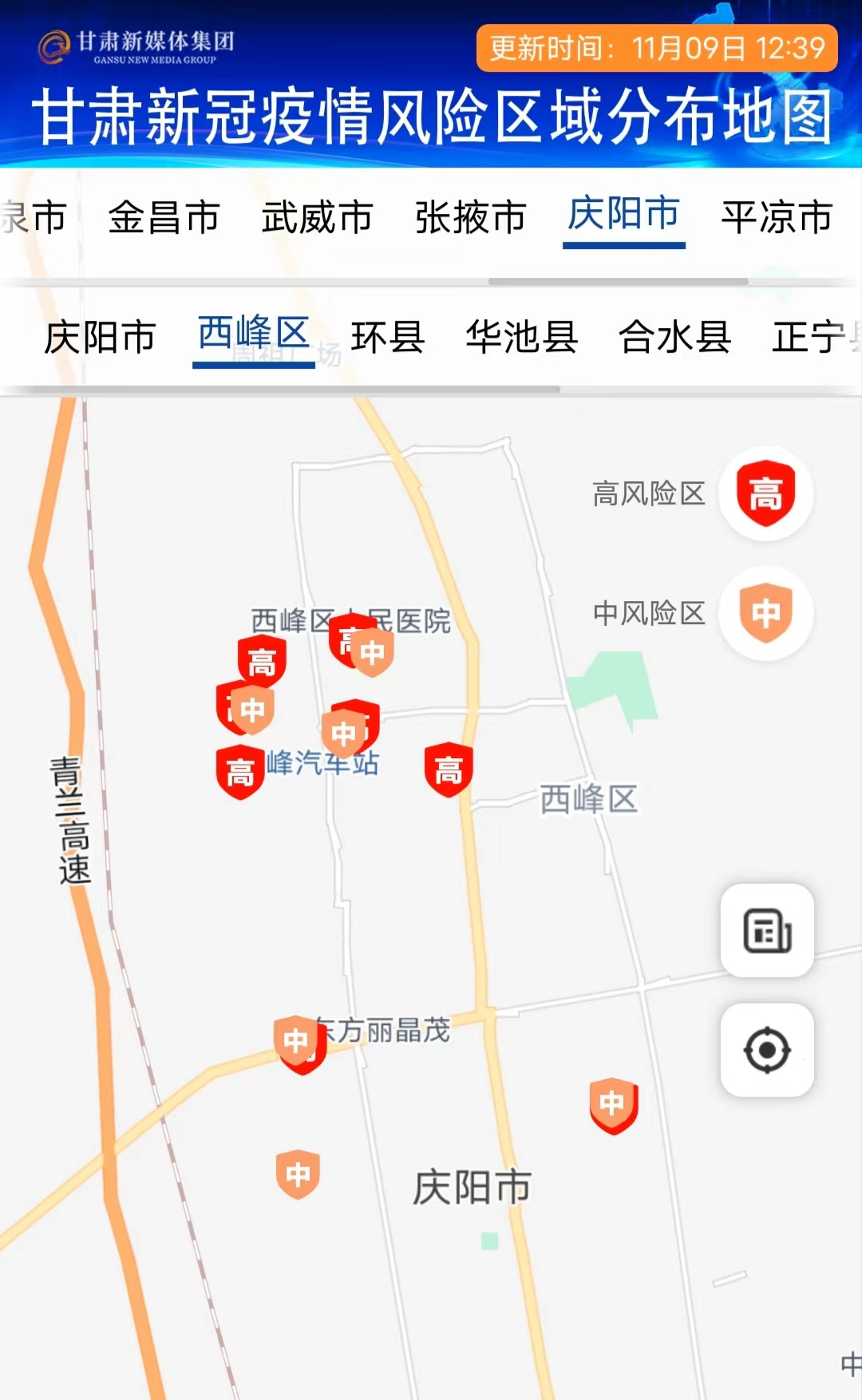Viewport: 862px width, 1400px height.
Task: Open the 张掖市 city tab
Action: click(470, 217)
